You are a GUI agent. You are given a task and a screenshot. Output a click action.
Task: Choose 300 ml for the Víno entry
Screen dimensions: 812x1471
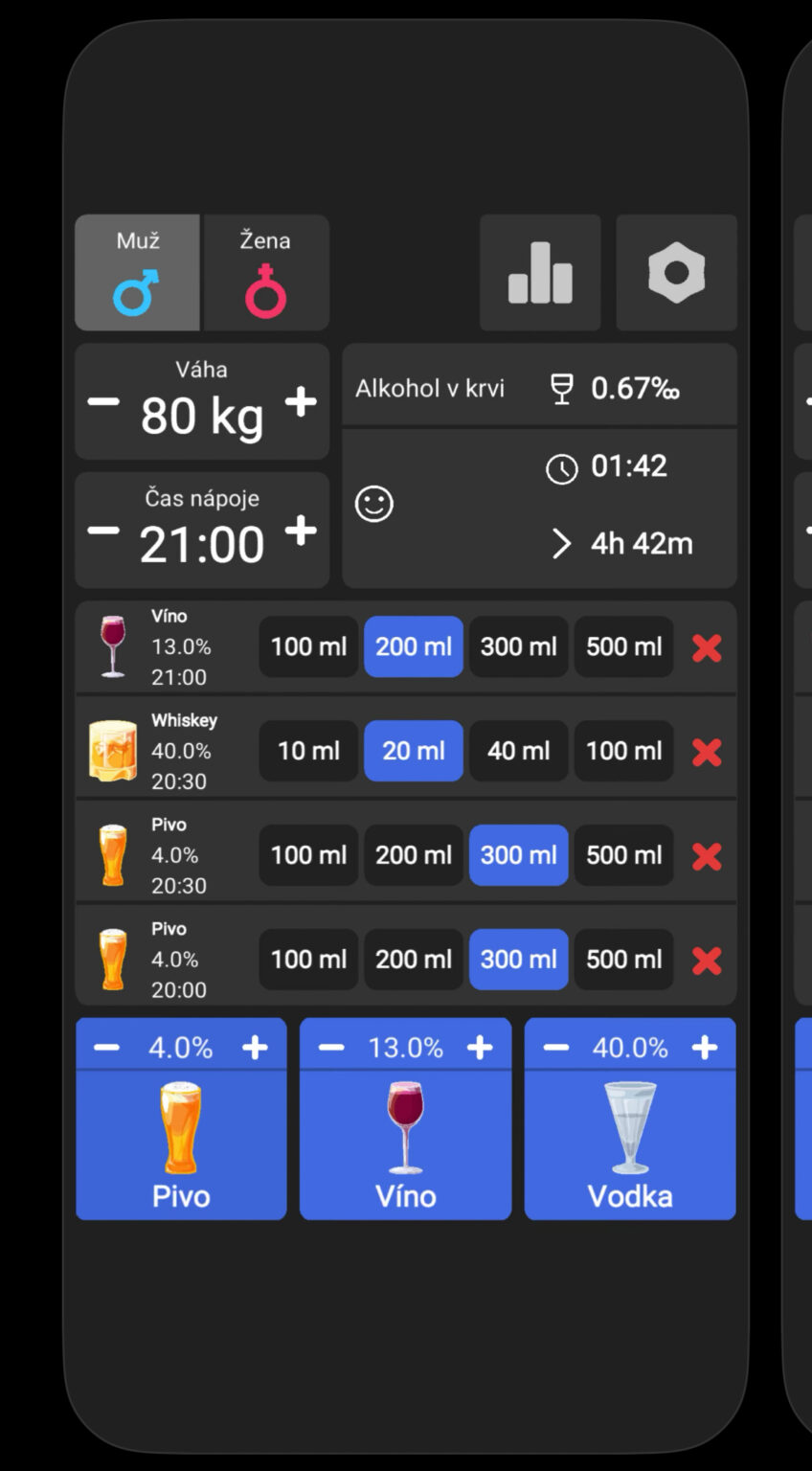pos(518,646)
